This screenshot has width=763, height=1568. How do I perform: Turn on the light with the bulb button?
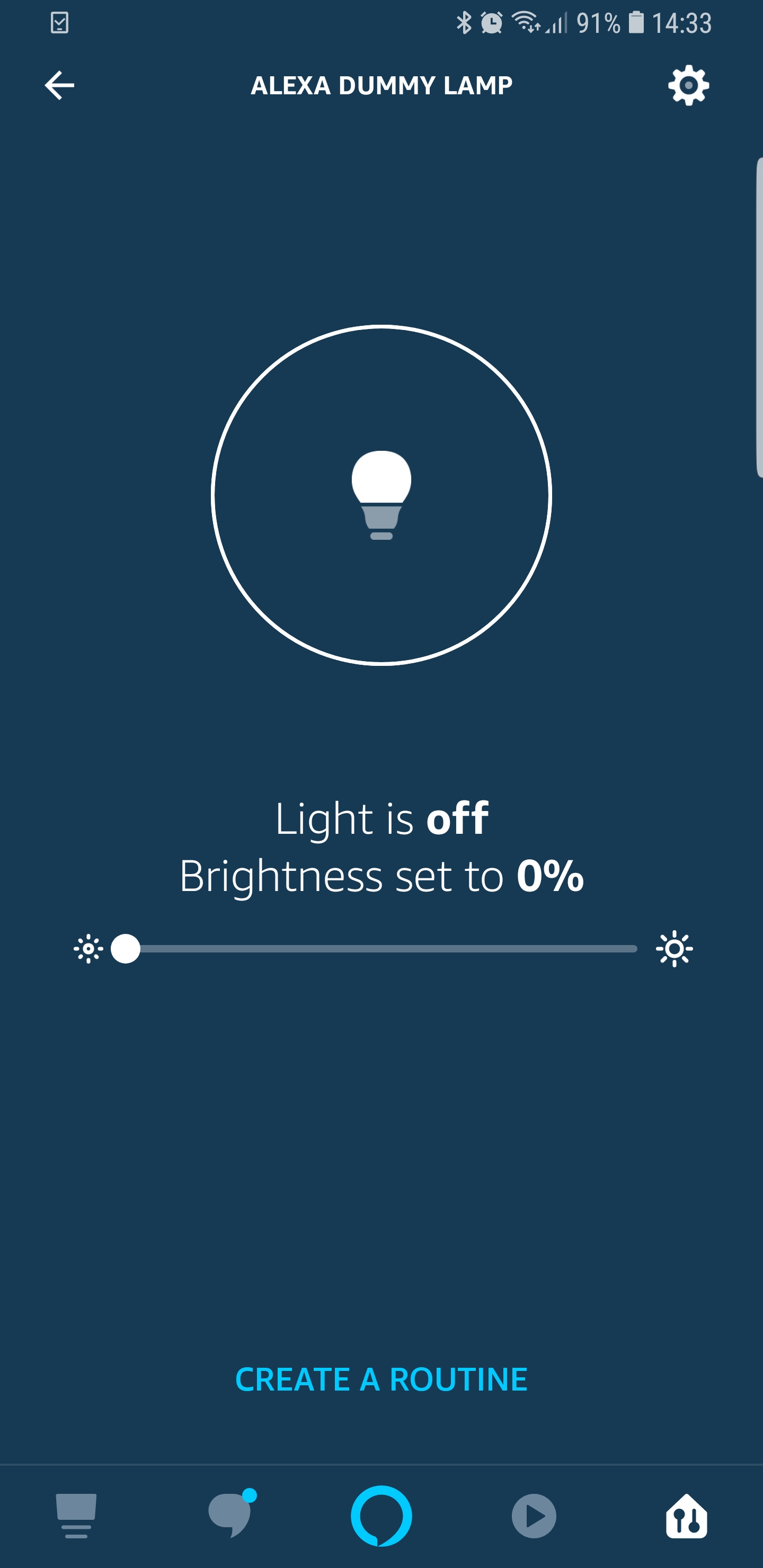[381, 495]
